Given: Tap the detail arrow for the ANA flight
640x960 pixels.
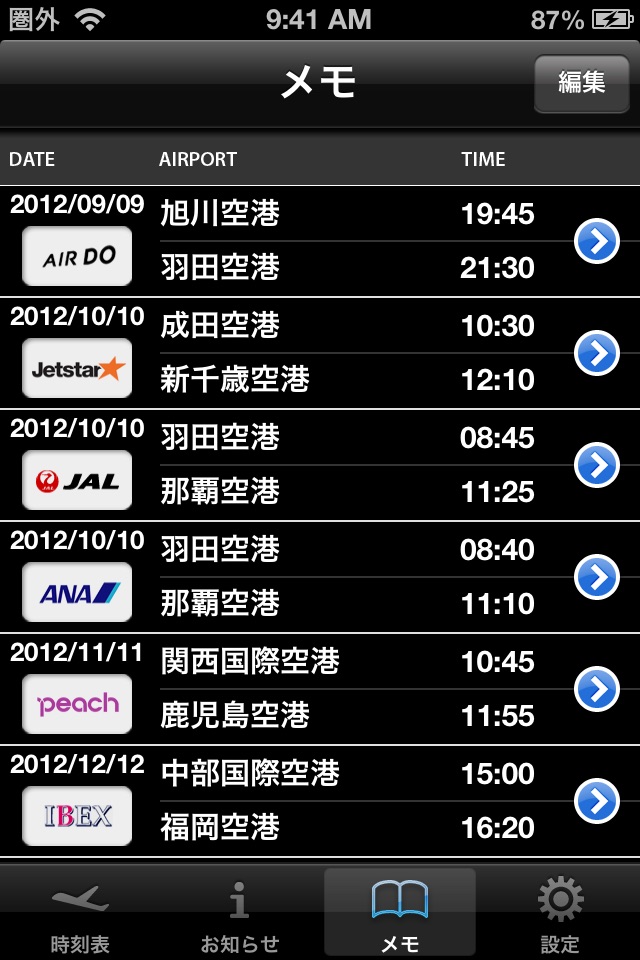Looking at the screenshot, I should pos(597,577).
